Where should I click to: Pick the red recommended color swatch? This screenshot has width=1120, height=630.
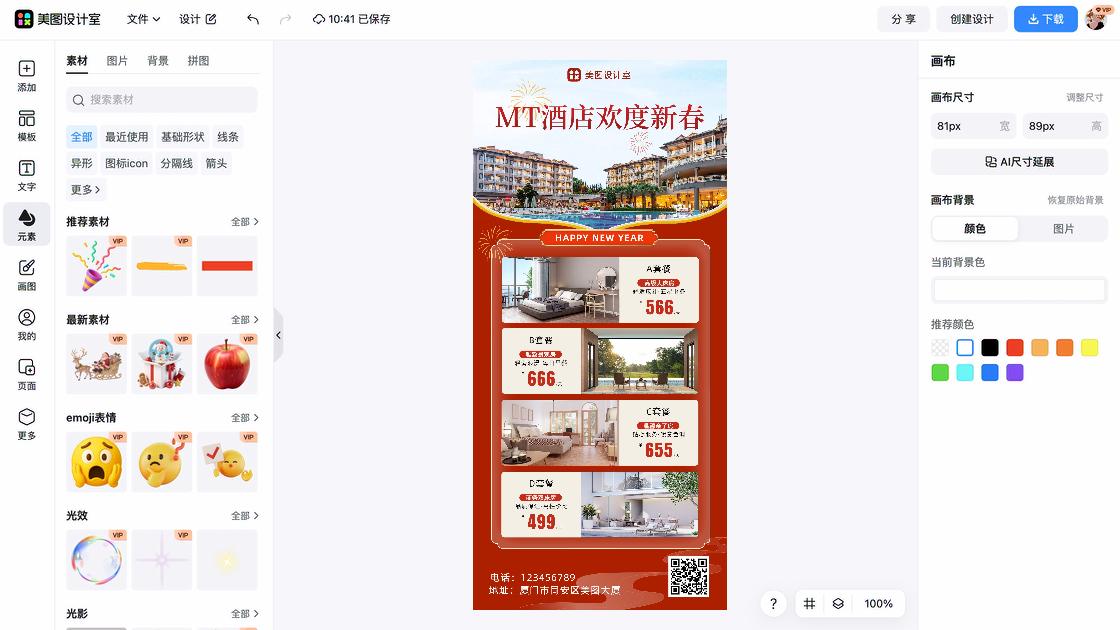(1015, 348)
